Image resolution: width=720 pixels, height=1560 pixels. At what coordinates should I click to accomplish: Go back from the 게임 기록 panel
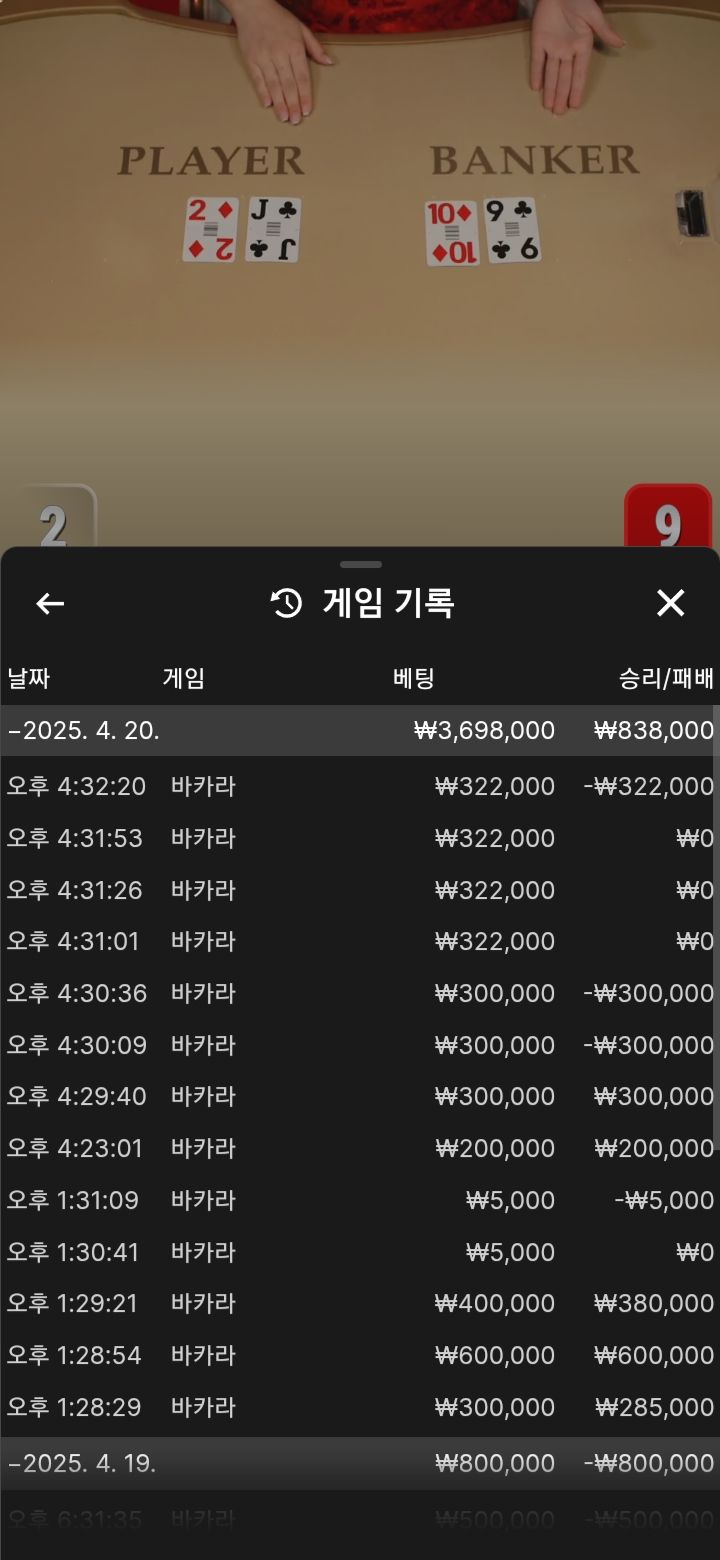pos(50,603)
